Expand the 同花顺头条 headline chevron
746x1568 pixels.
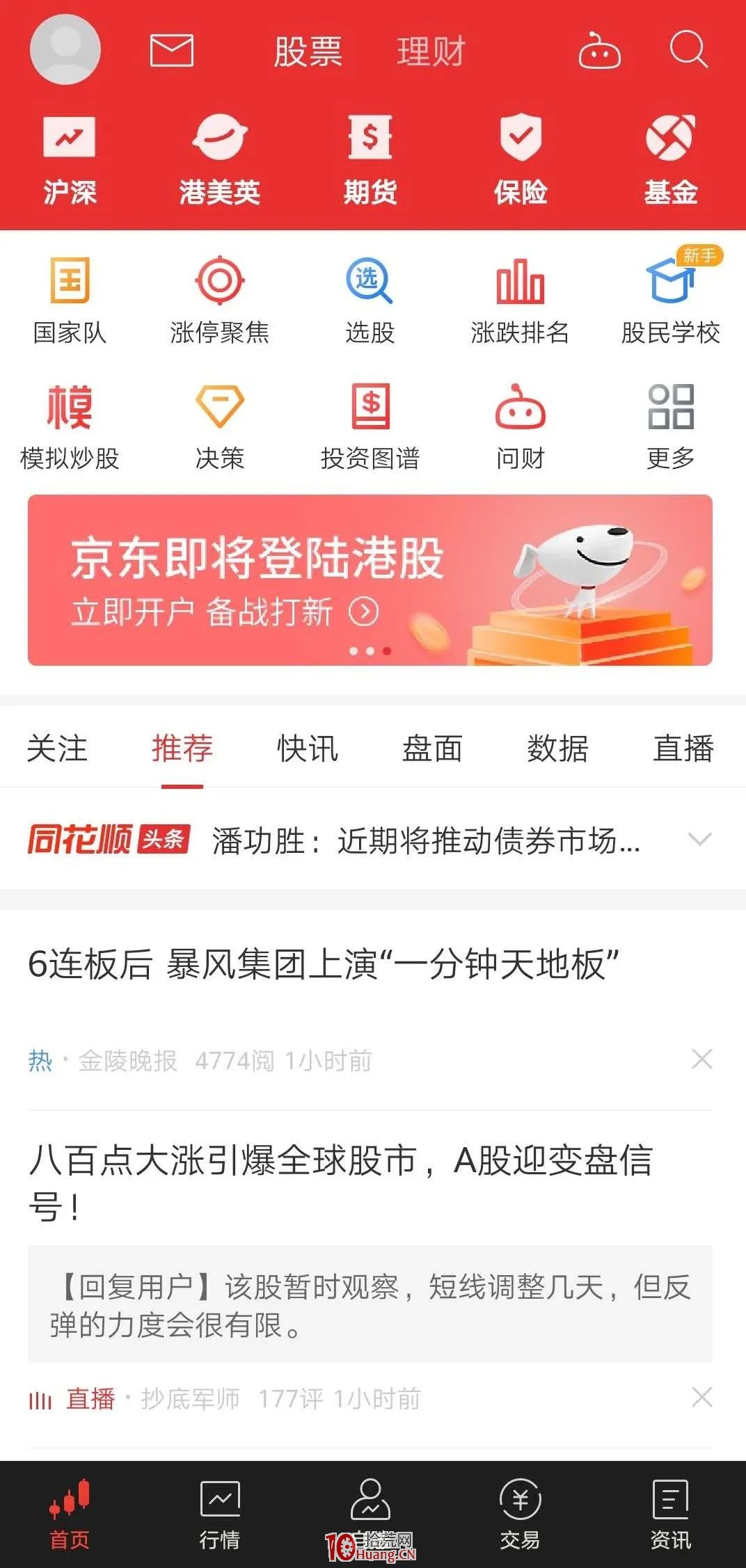[699, 840]
